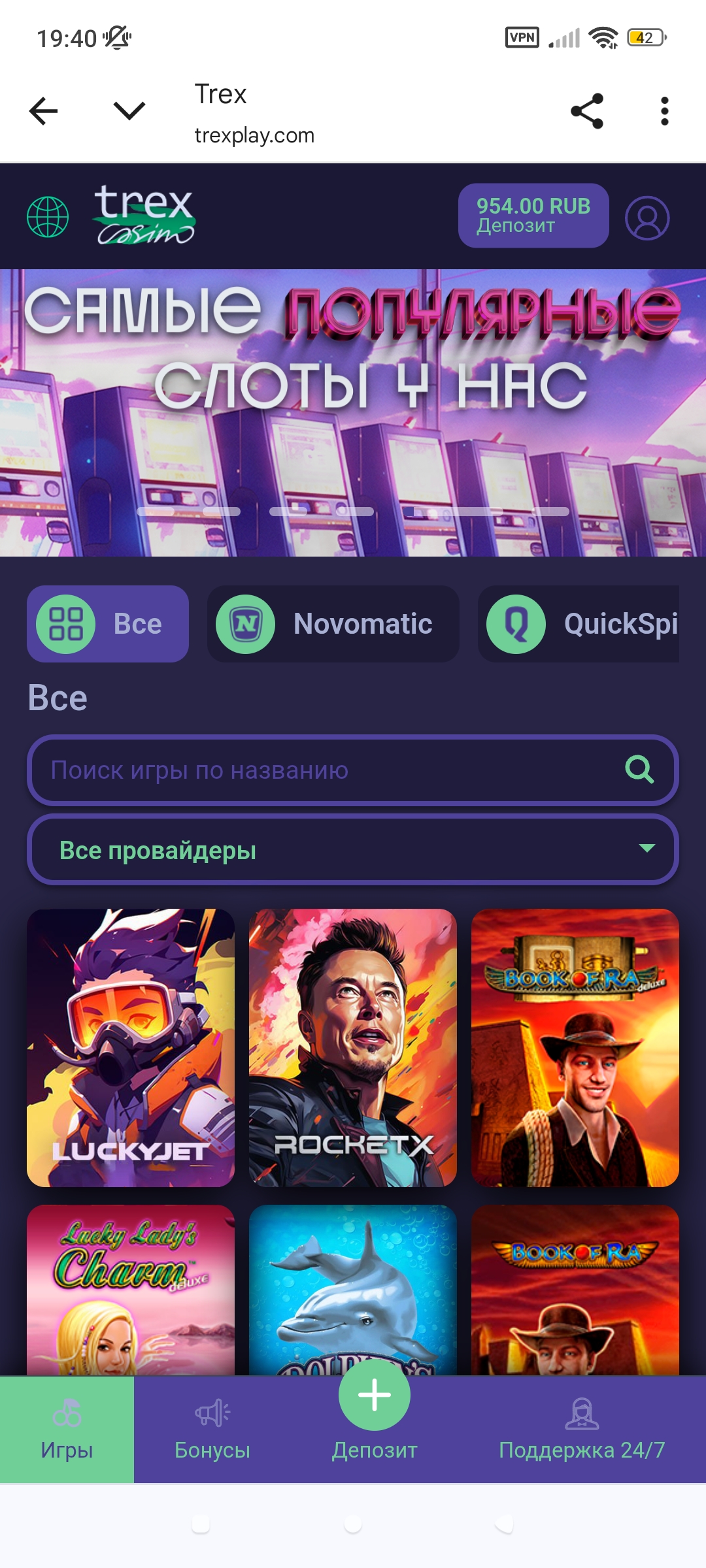Open the browser overflow menu
This screenshot has height=1568, width=706.
click(664, 111)
